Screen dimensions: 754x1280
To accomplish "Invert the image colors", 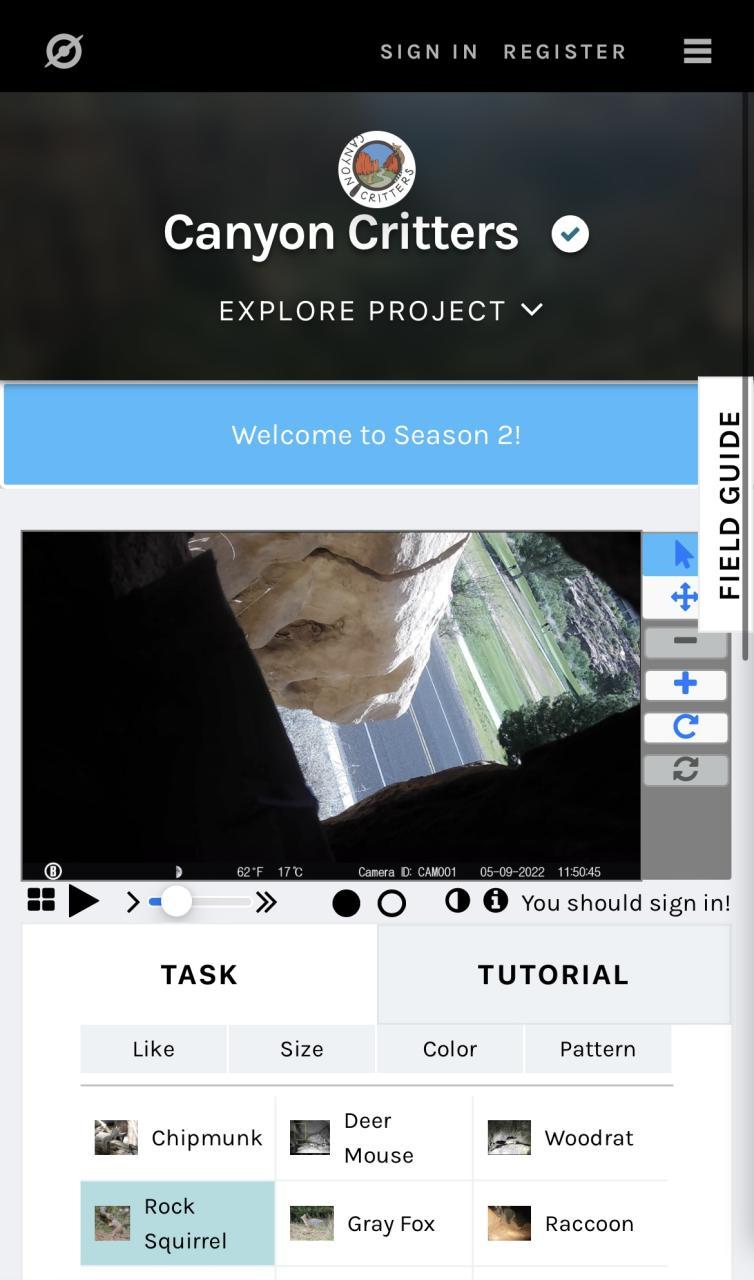I will point(457,901).
